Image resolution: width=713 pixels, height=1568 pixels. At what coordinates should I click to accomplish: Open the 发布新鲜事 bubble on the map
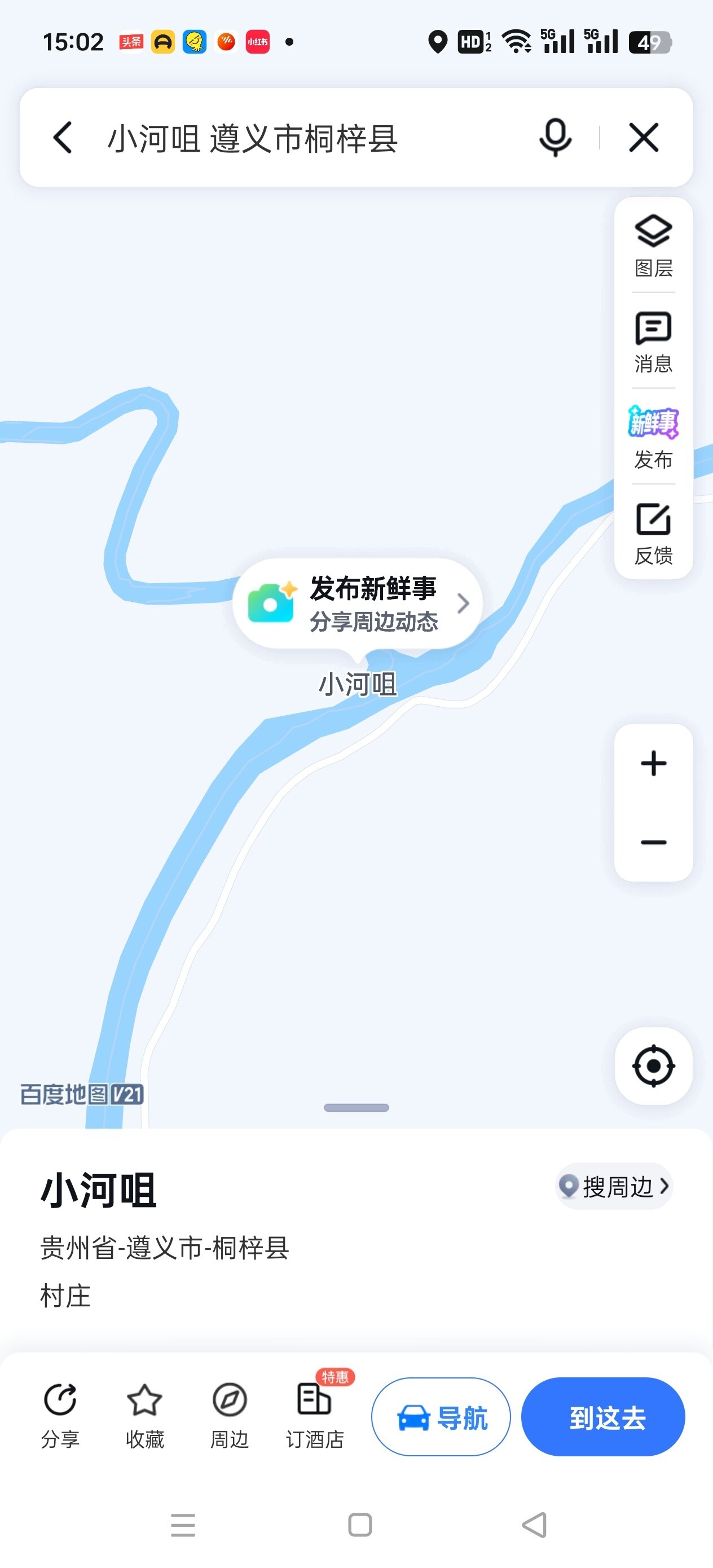click(x=358, y=603)
